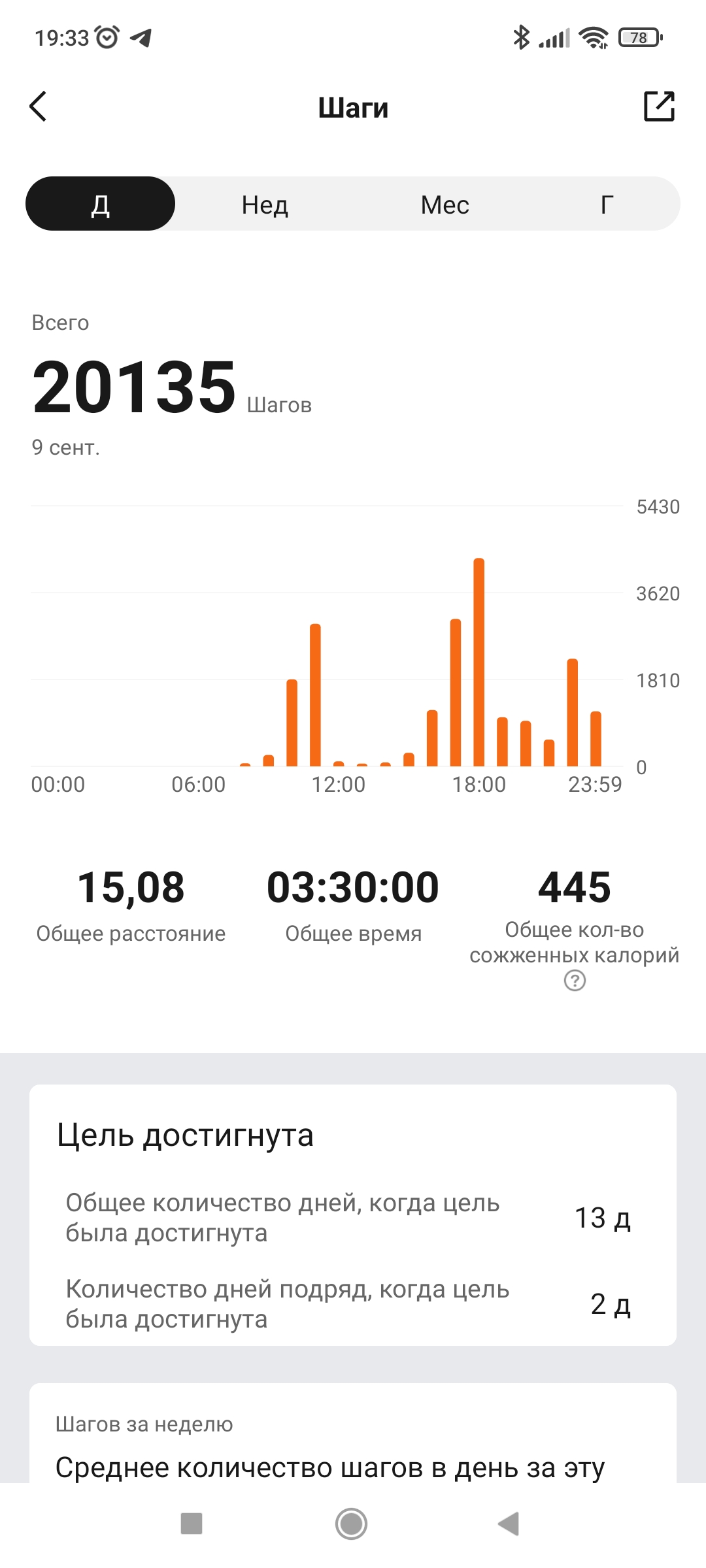Tap the Bluetooth icon in the status bar

point(521,37)
